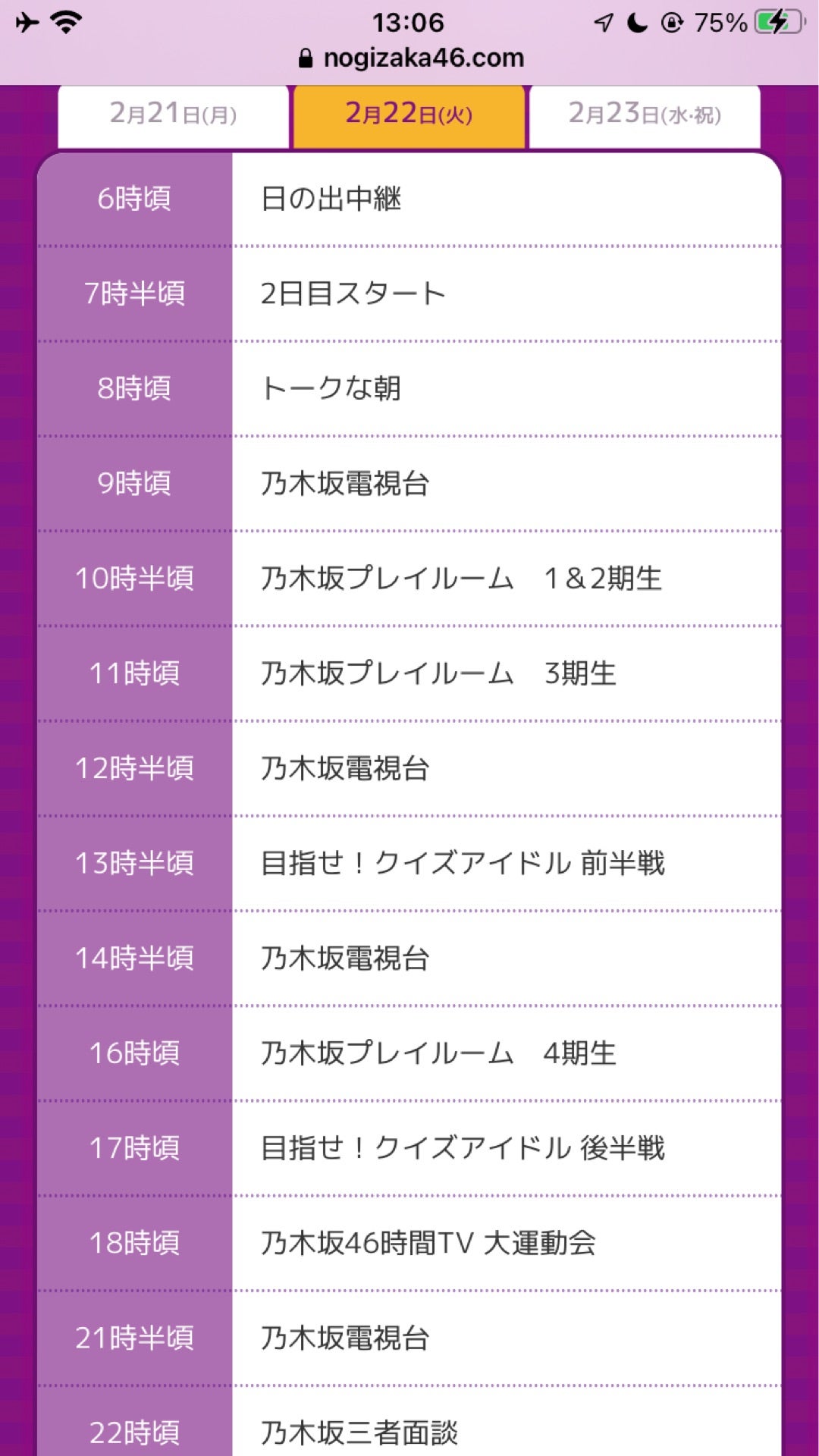Switch to the 2月21日(月) schedule tab
The image size is (819, 1456).
(x=173, y=115)
